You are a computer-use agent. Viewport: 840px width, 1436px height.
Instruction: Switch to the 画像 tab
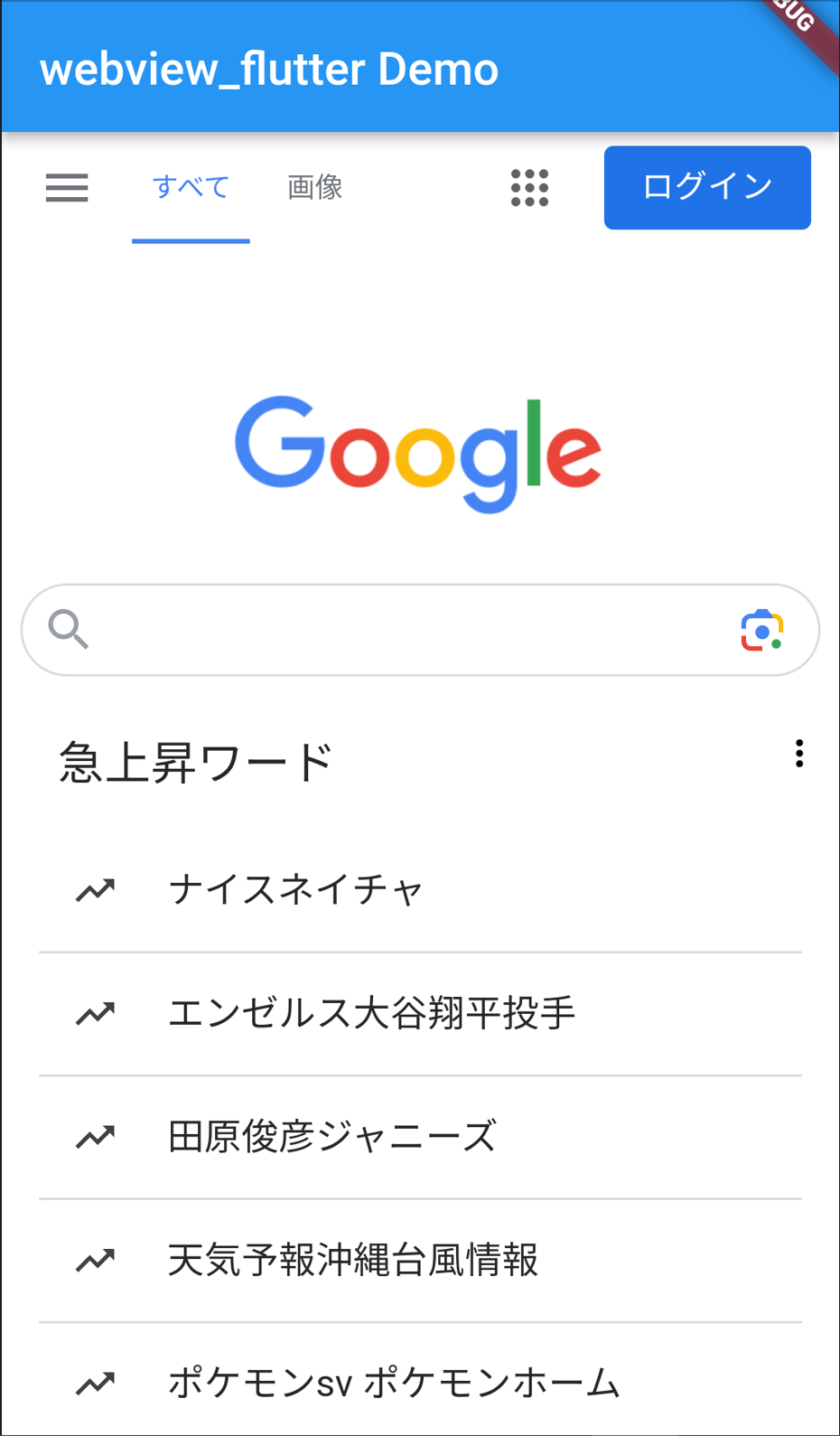point(314,188)
